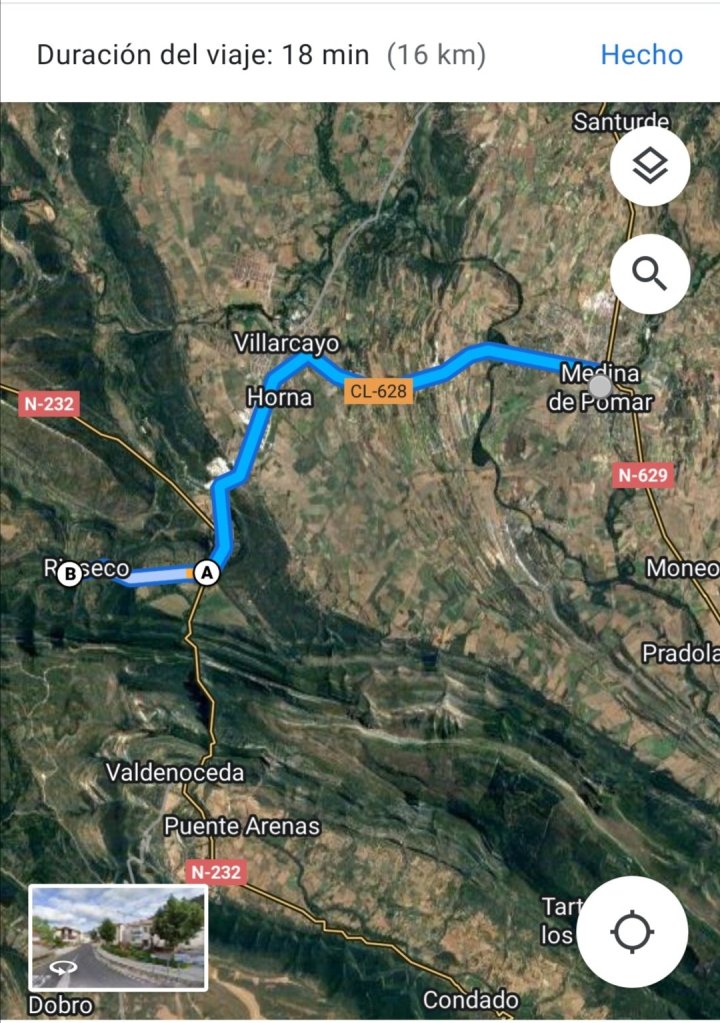Tap Hecho to finish the route

[641, 55]
